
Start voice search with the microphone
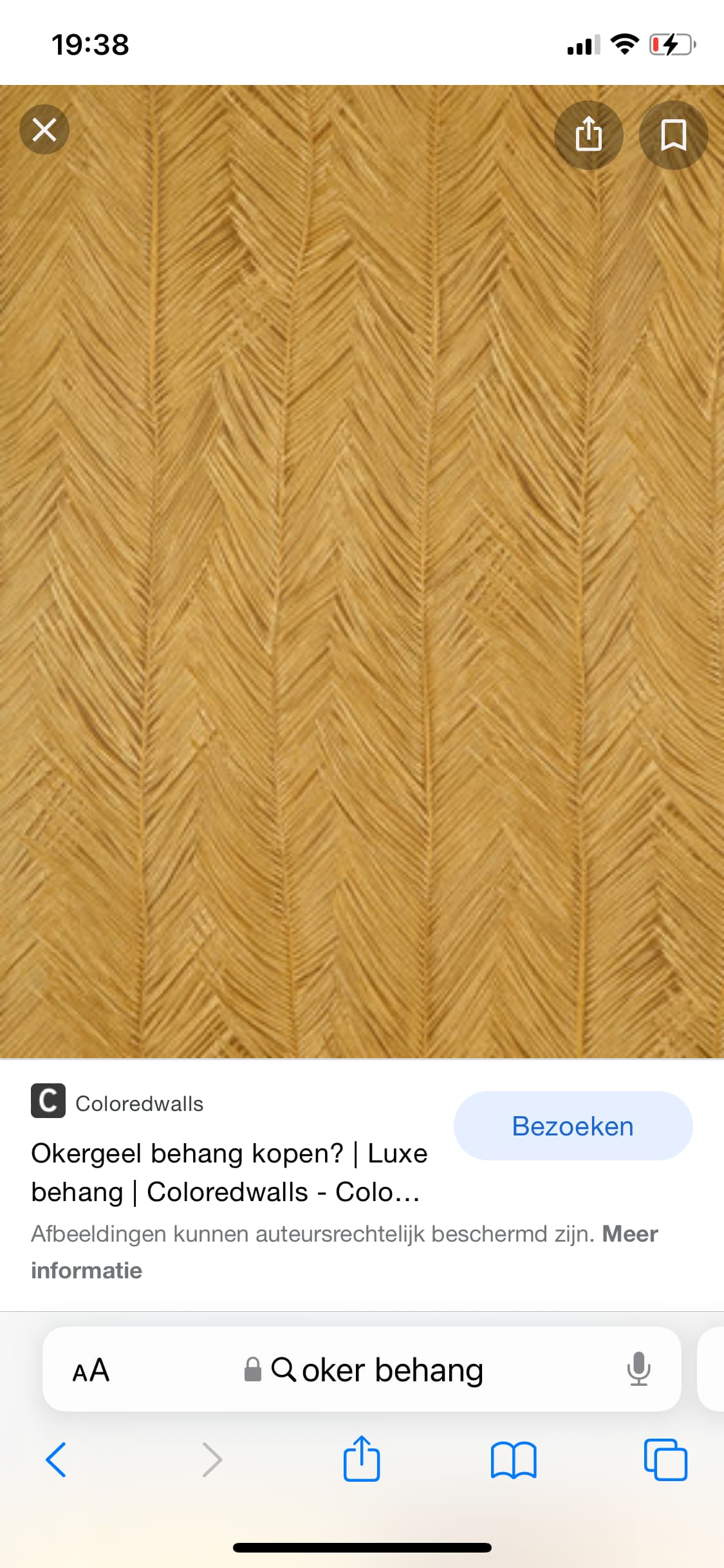point(638,1369)
